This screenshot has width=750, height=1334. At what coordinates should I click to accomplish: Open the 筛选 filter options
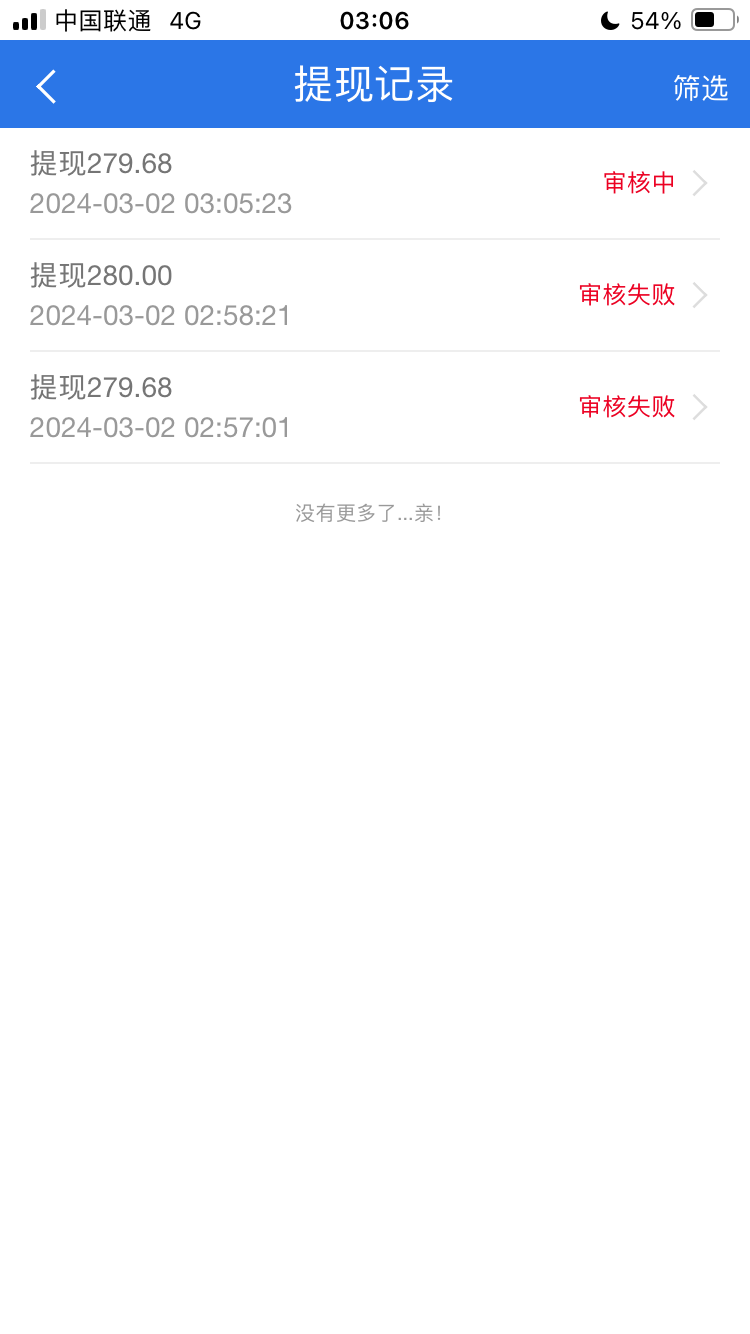pos(700,88)
